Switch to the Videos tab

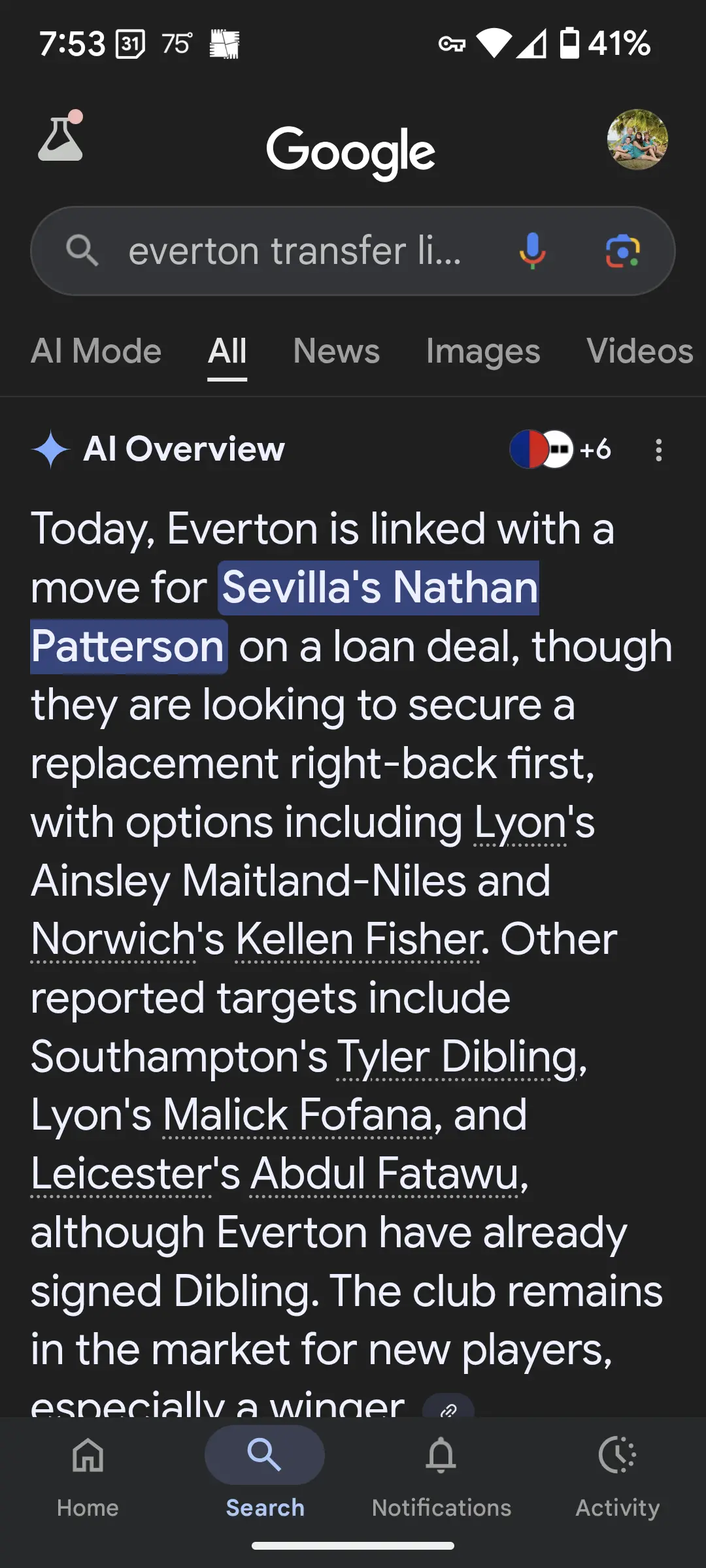click(x=639, y=351)
